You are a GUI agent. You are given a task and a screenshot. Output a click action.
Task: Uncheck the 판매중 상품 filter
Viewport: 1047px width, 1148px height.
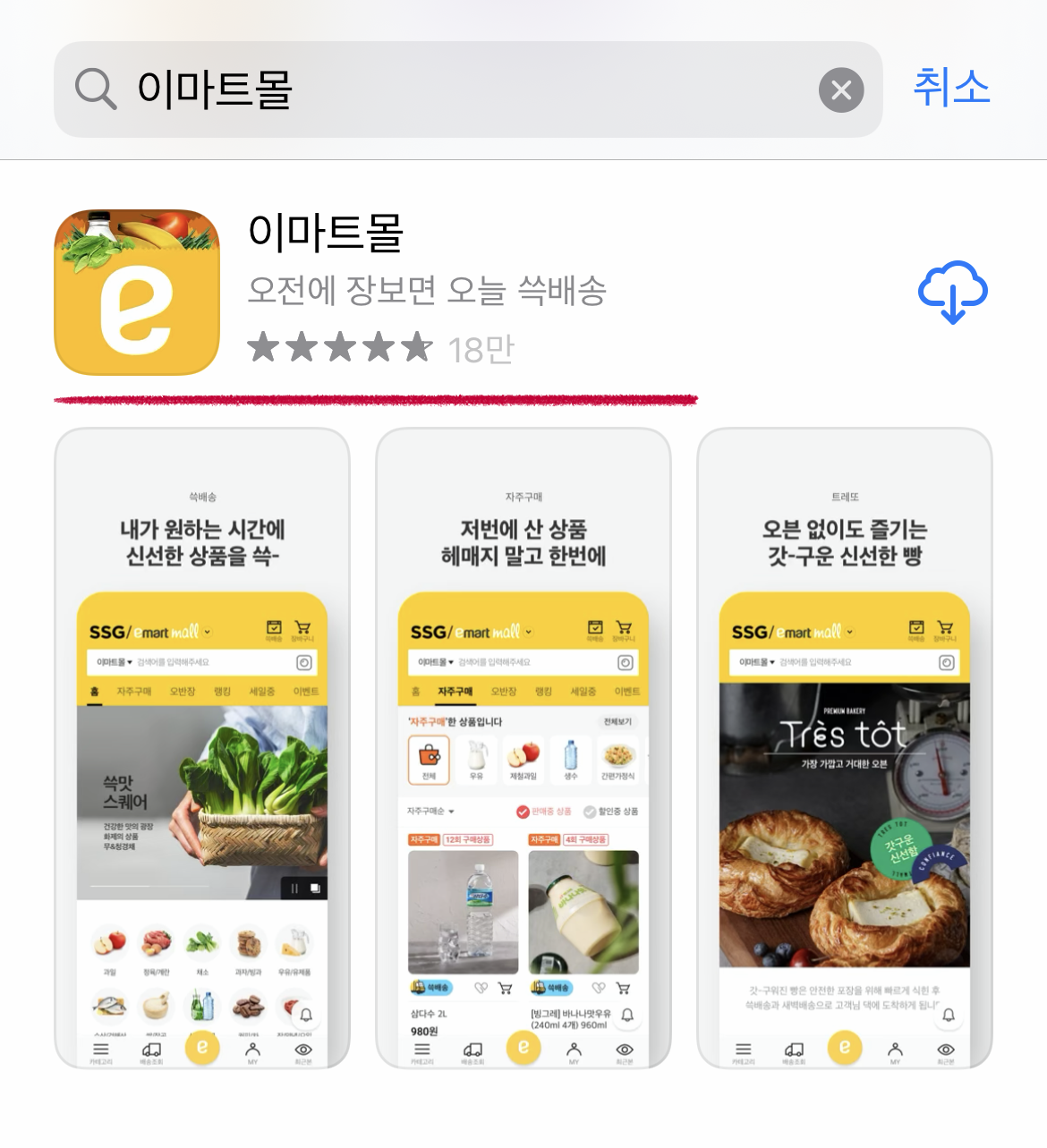tap(522, 812)
